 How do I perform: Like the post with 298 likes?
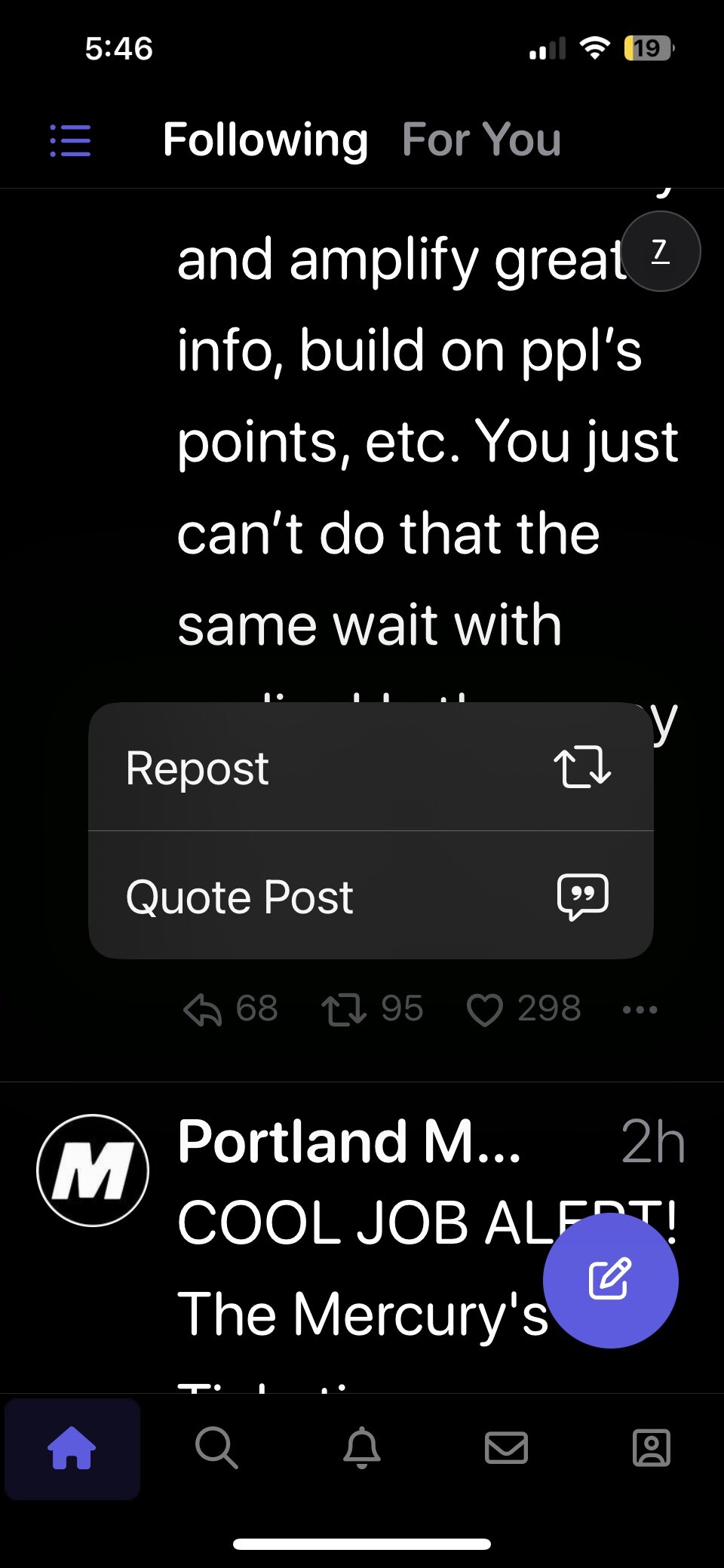click(x=523, y=1009)
